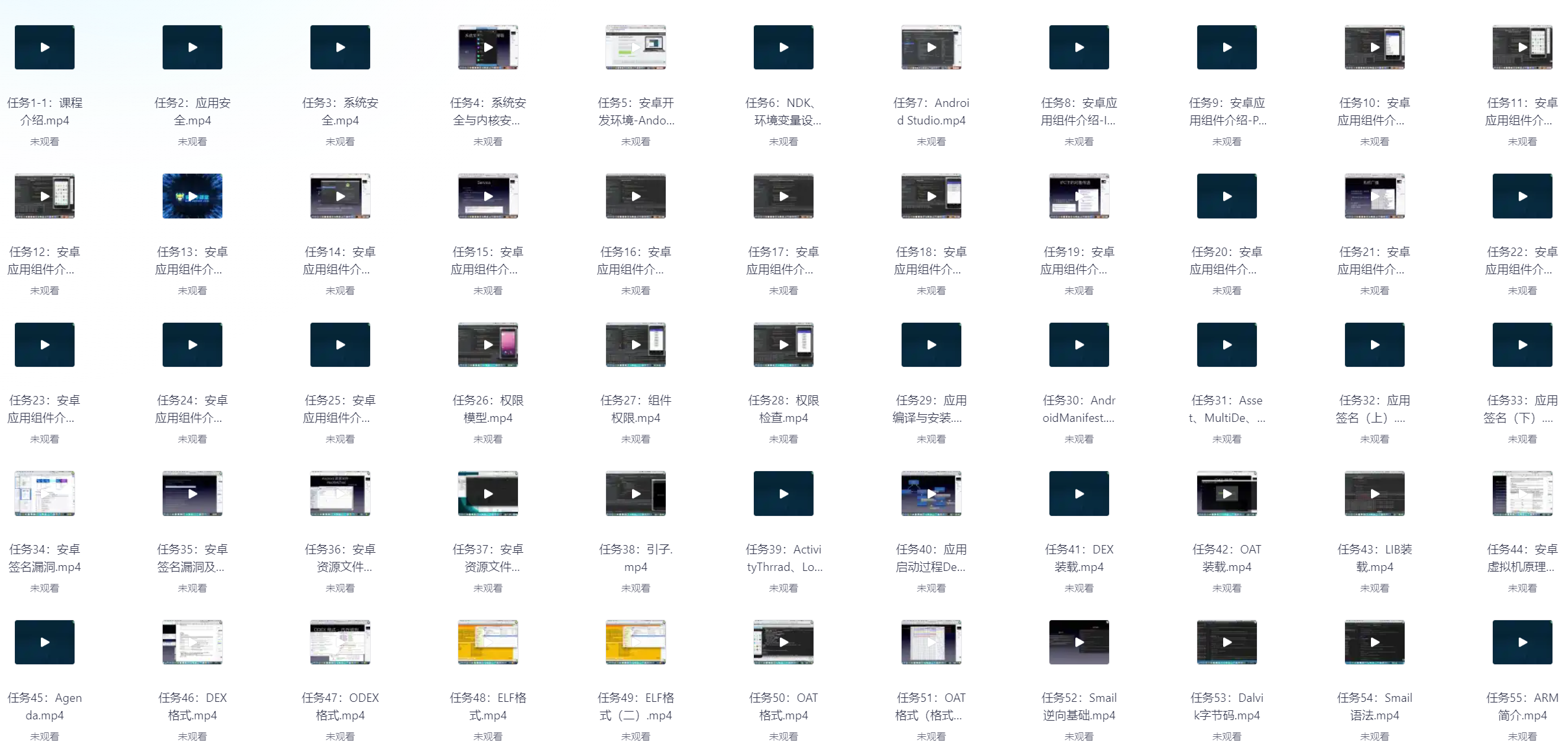
Task: Play 任务48：ELF格式.mp4
Action: coord(487,642)
